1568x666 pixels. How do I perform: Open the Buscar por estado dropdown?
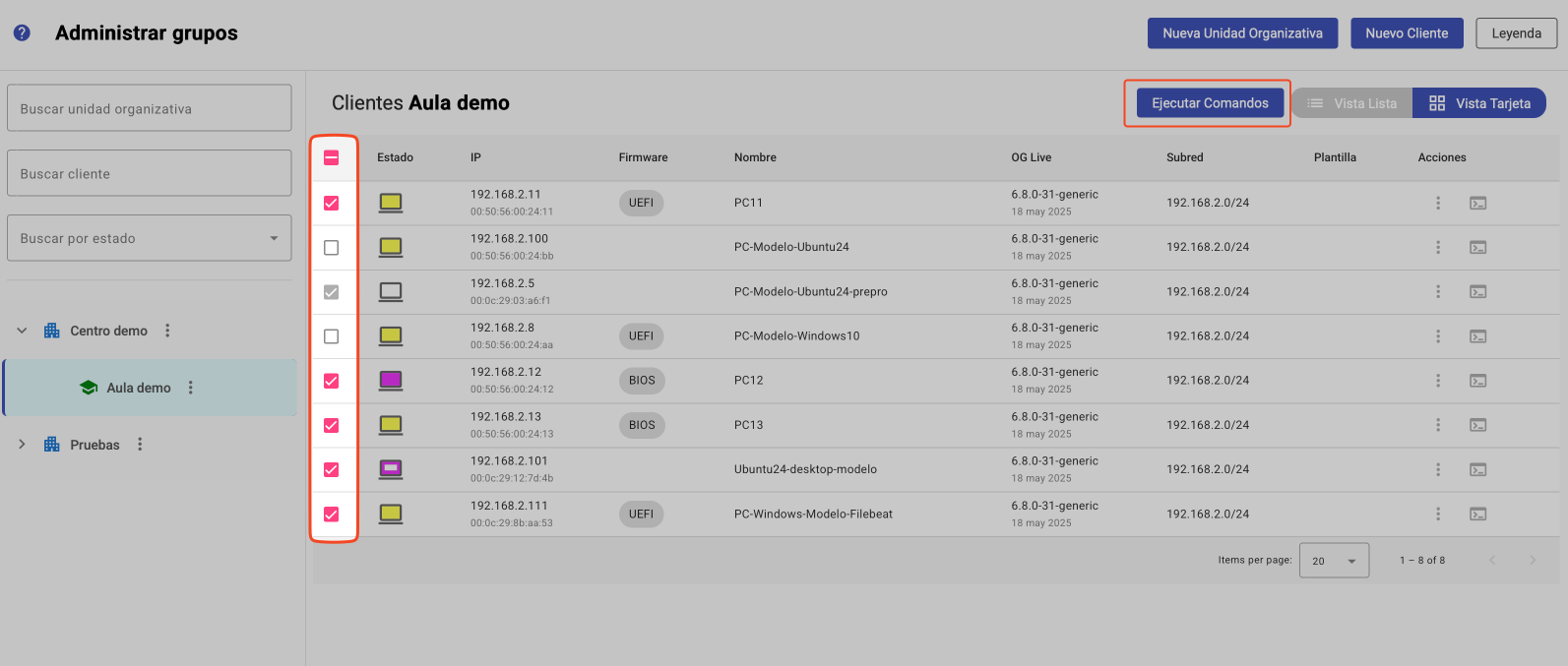point(149,238)
